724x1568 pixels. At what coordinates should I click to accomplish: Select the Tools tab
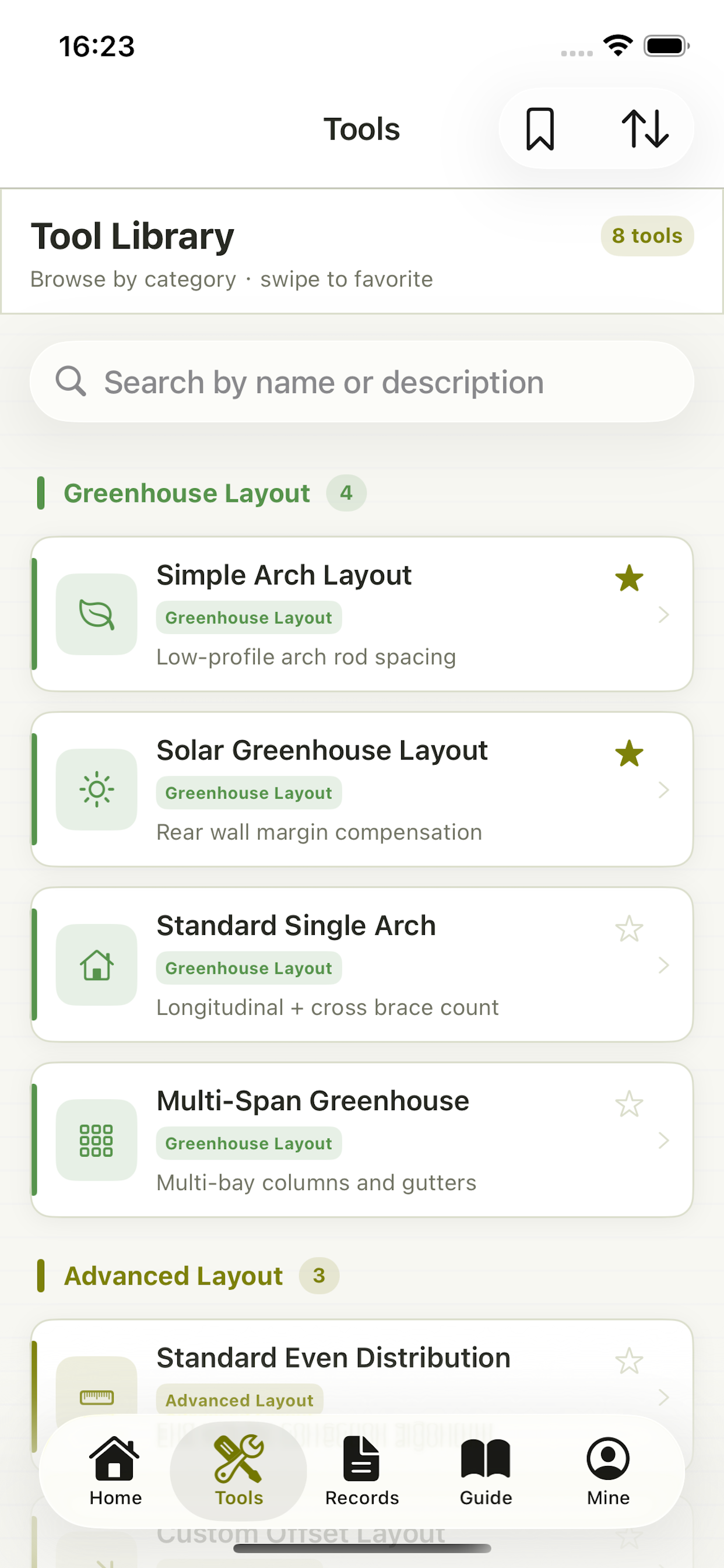[238, 1471]
